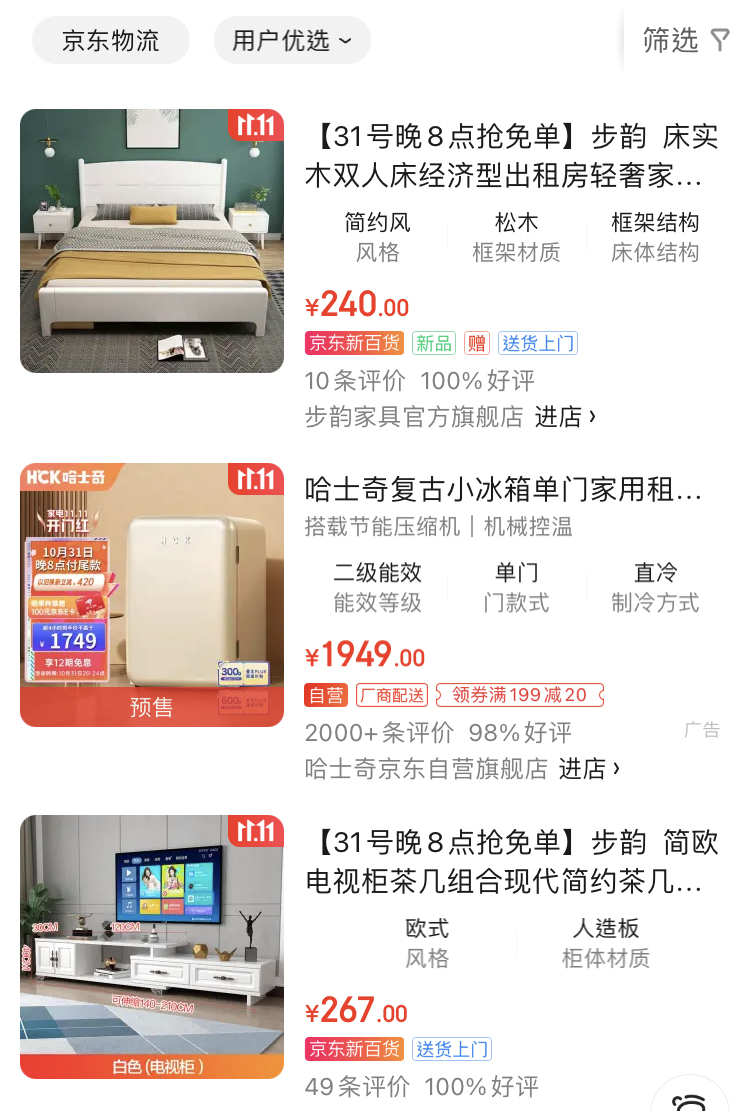Open the 筛选 filter panel
750x1111 pixels.
point(686,40)
